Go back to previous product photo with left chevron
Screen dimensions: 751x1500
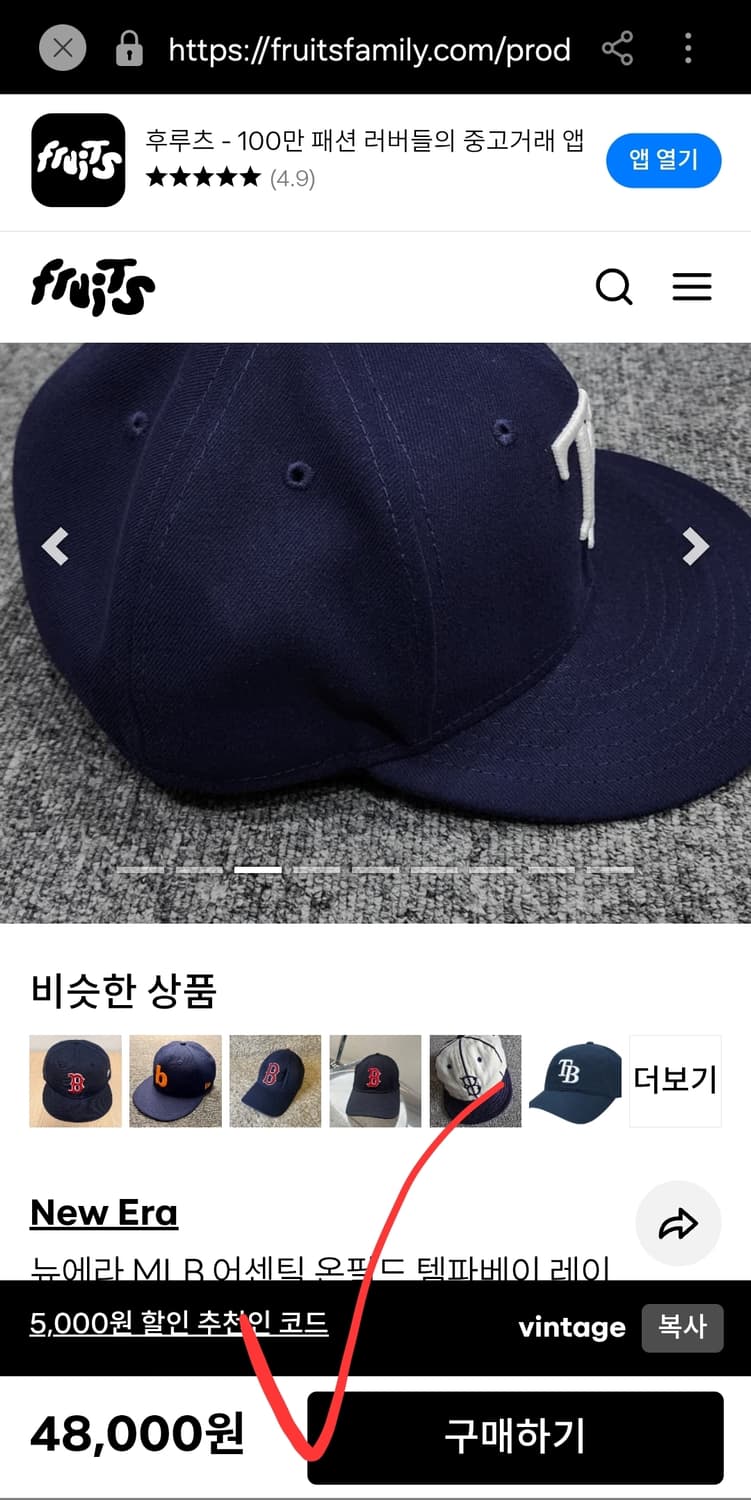point(55,546)
